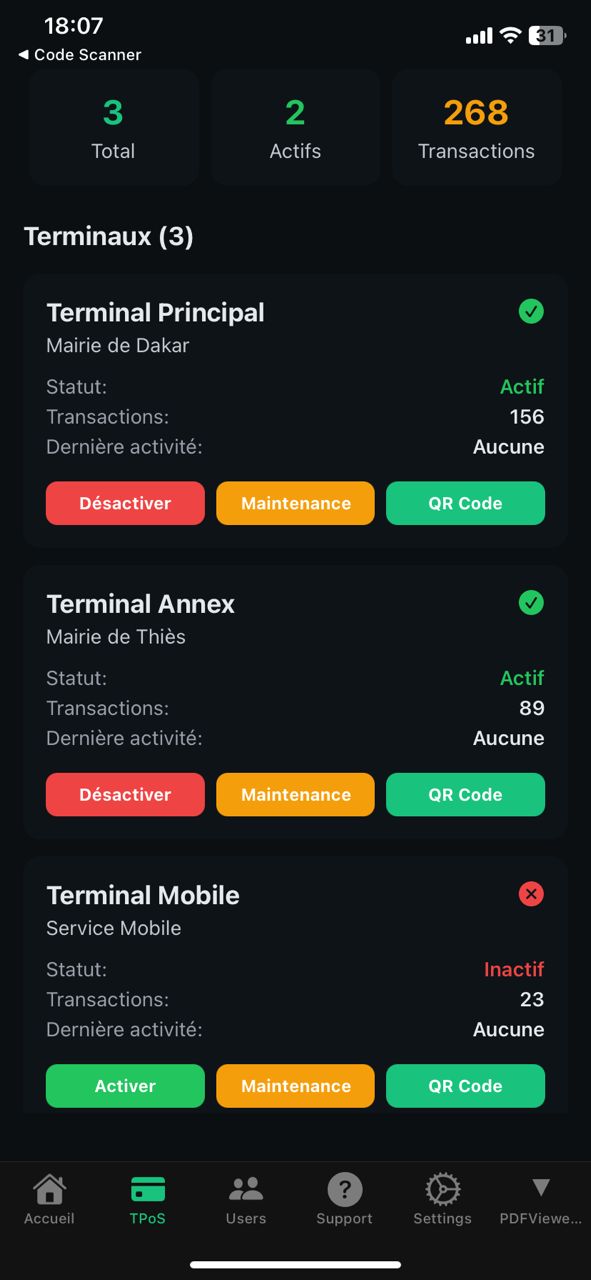Open QR Code for Terminal Annex

(466, 795)
